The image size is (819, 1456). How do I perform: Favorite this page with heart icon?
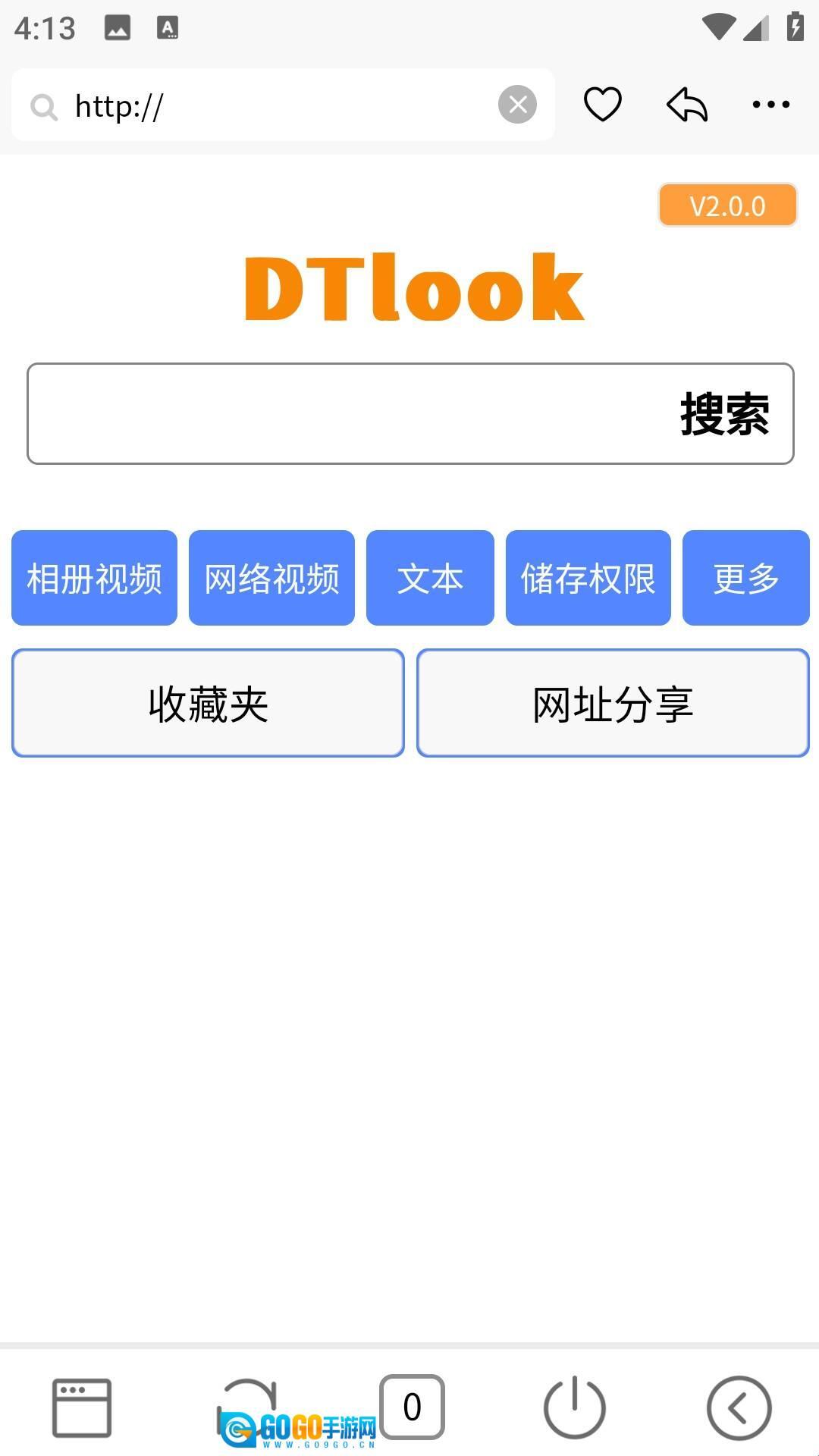point(602,105)
